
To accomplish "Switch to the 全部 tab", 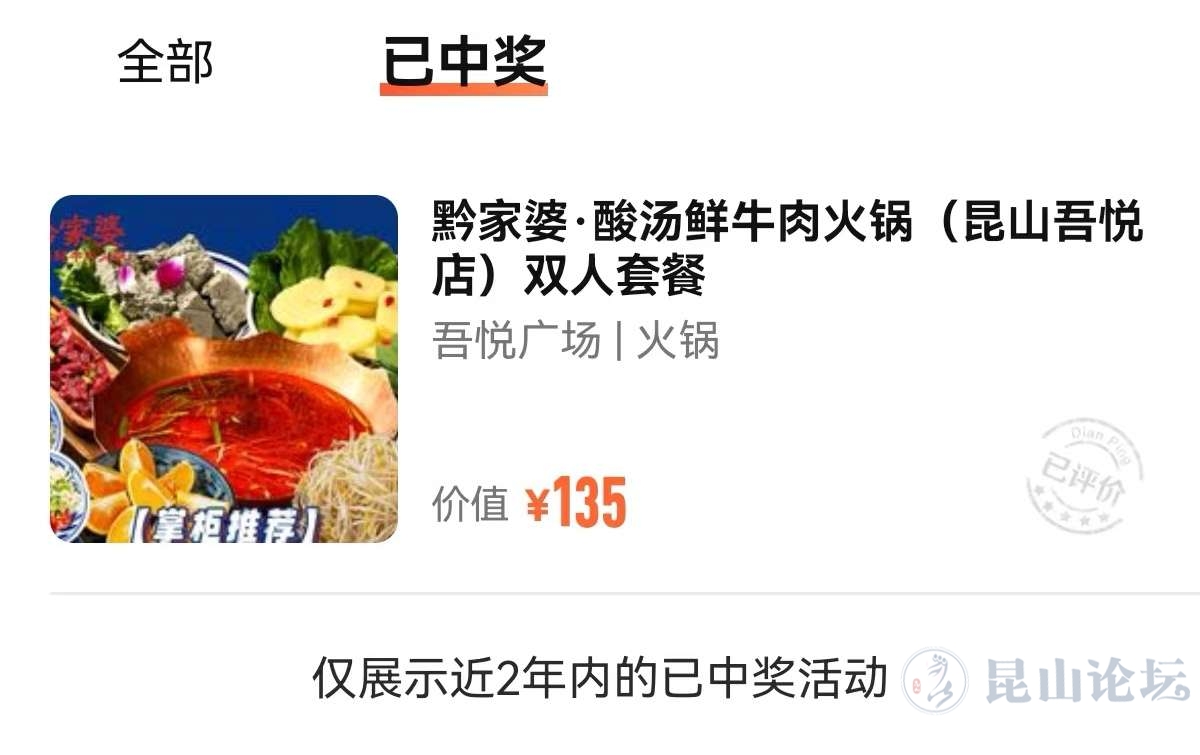I will tap(166, 62).
